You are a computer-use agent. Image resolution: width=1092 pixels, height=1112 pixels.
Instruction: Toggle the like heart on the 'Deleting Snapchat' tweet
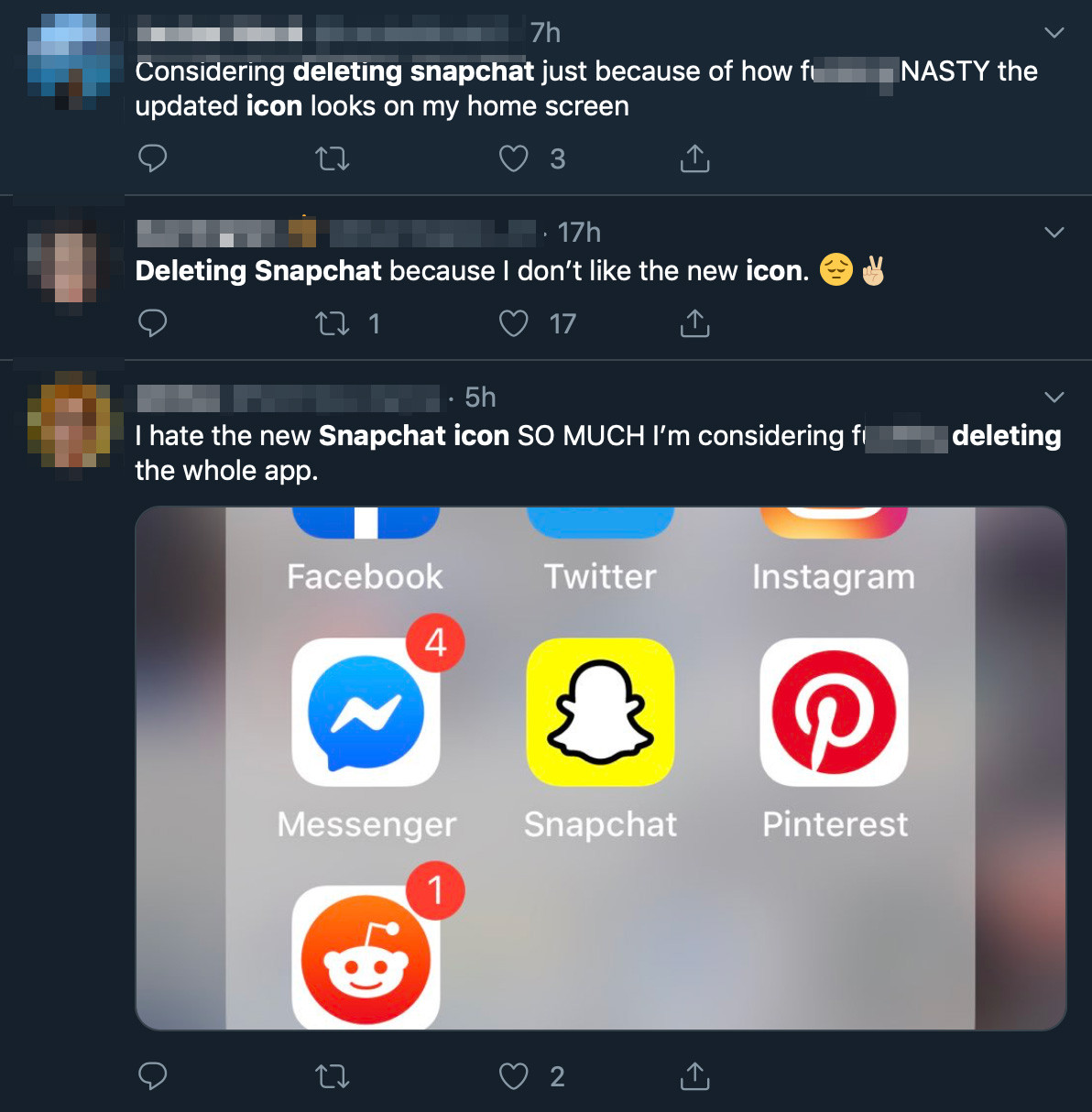pos(513,323)
